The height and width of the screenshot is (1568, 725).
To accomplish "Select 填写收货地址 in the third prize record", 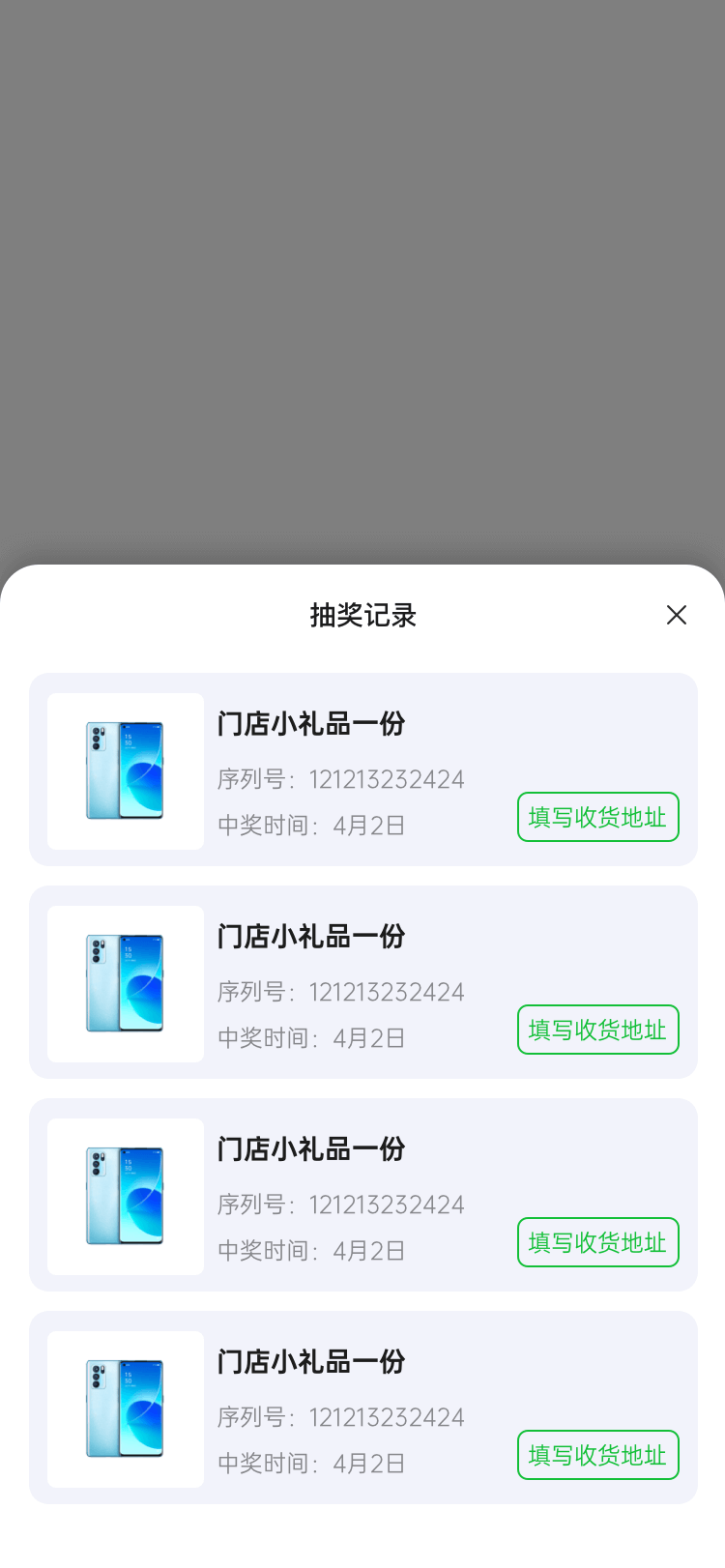I will 597,1242.
